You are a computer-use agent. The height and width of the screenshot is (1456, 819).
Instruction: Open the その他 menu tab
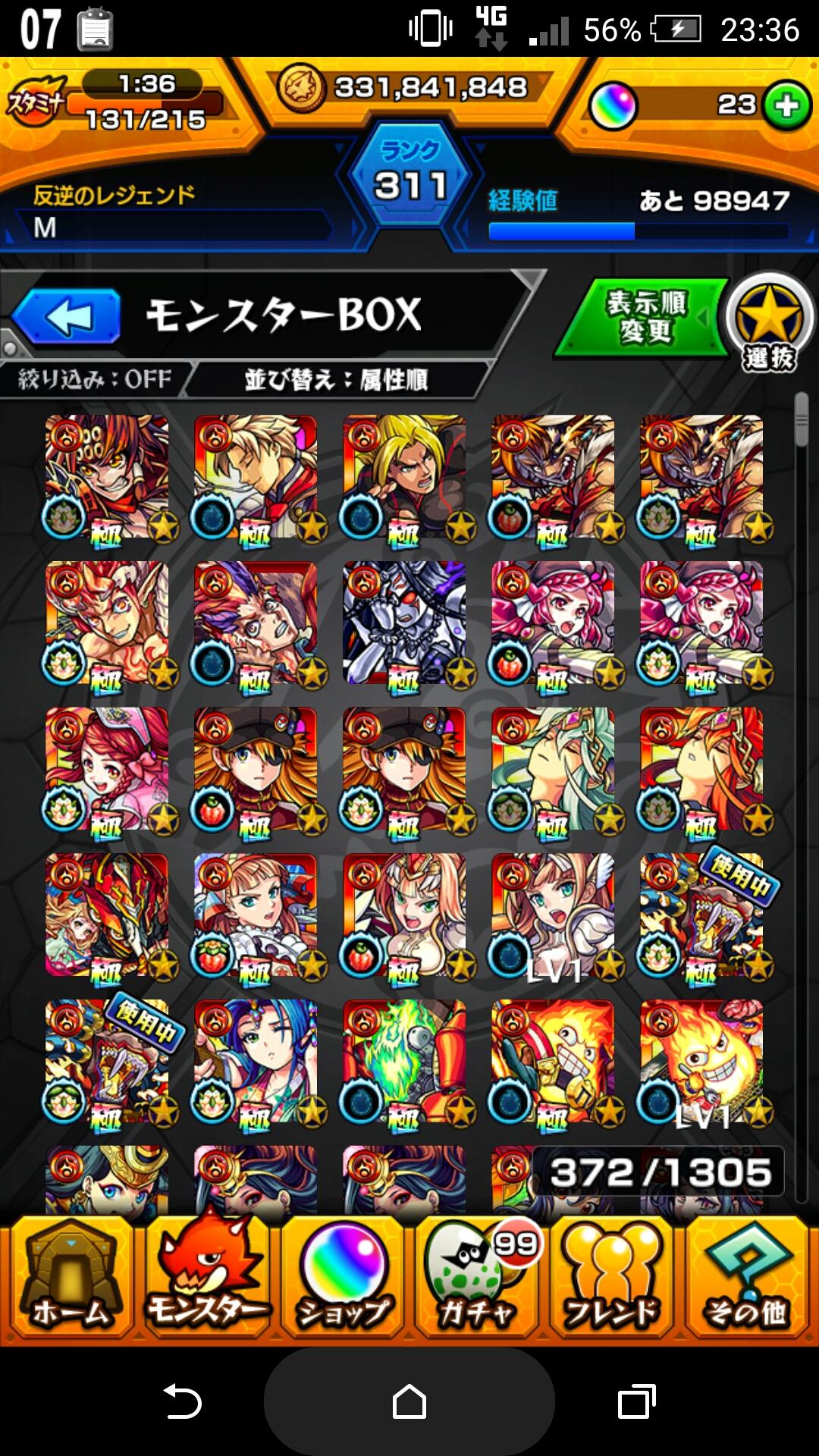click(747, 1279)
